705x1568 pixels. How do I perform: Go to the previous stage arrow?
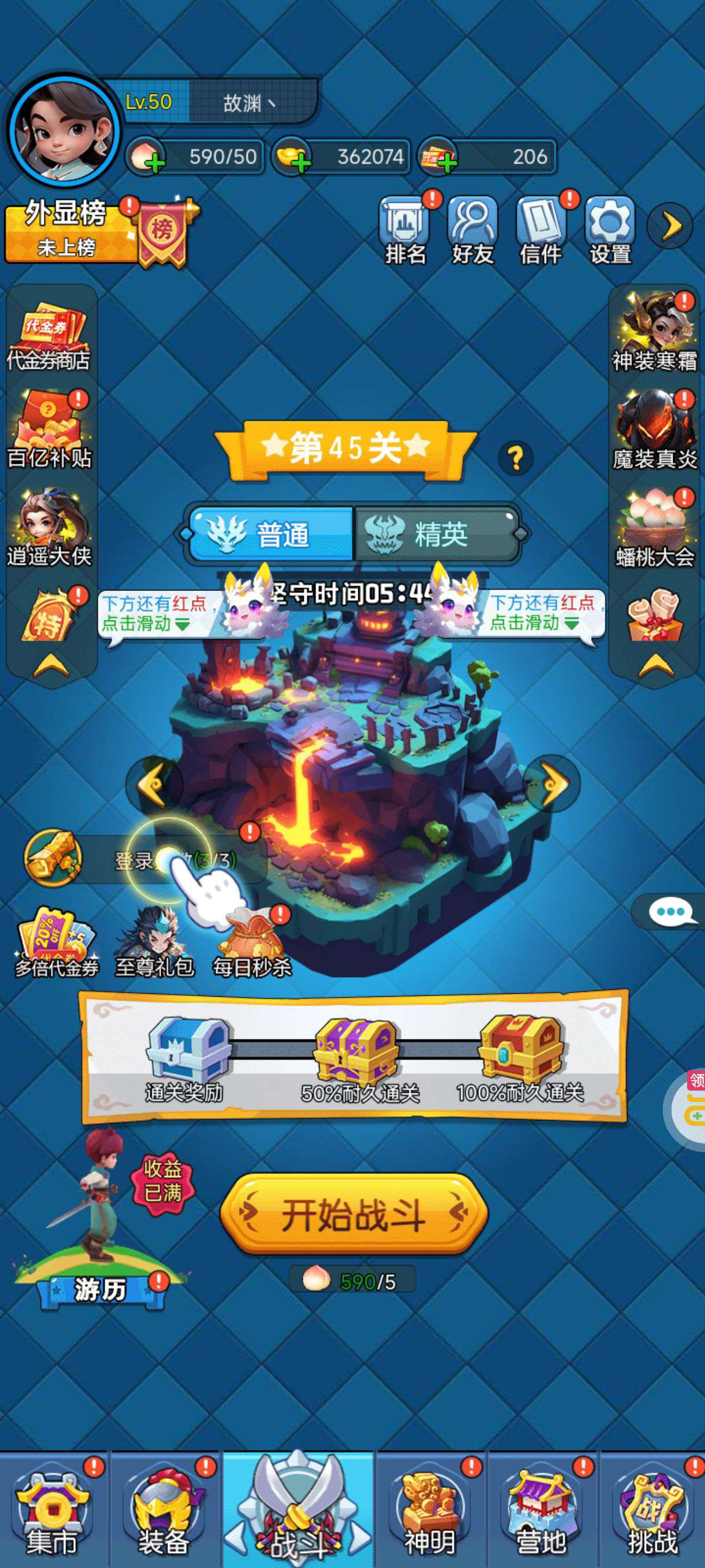154,783
